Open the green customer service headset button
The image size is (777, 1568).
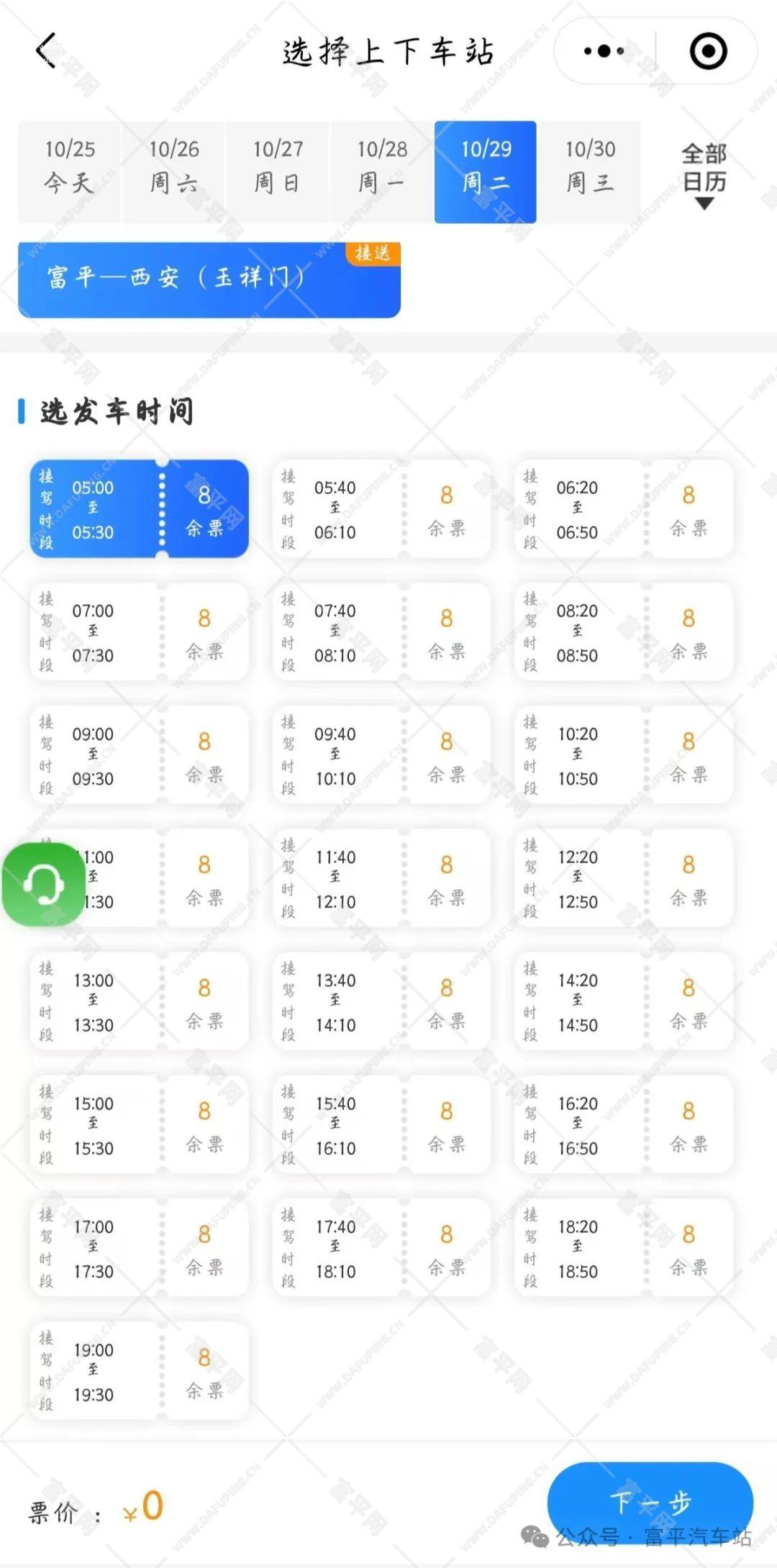click(x=43, y=883)
